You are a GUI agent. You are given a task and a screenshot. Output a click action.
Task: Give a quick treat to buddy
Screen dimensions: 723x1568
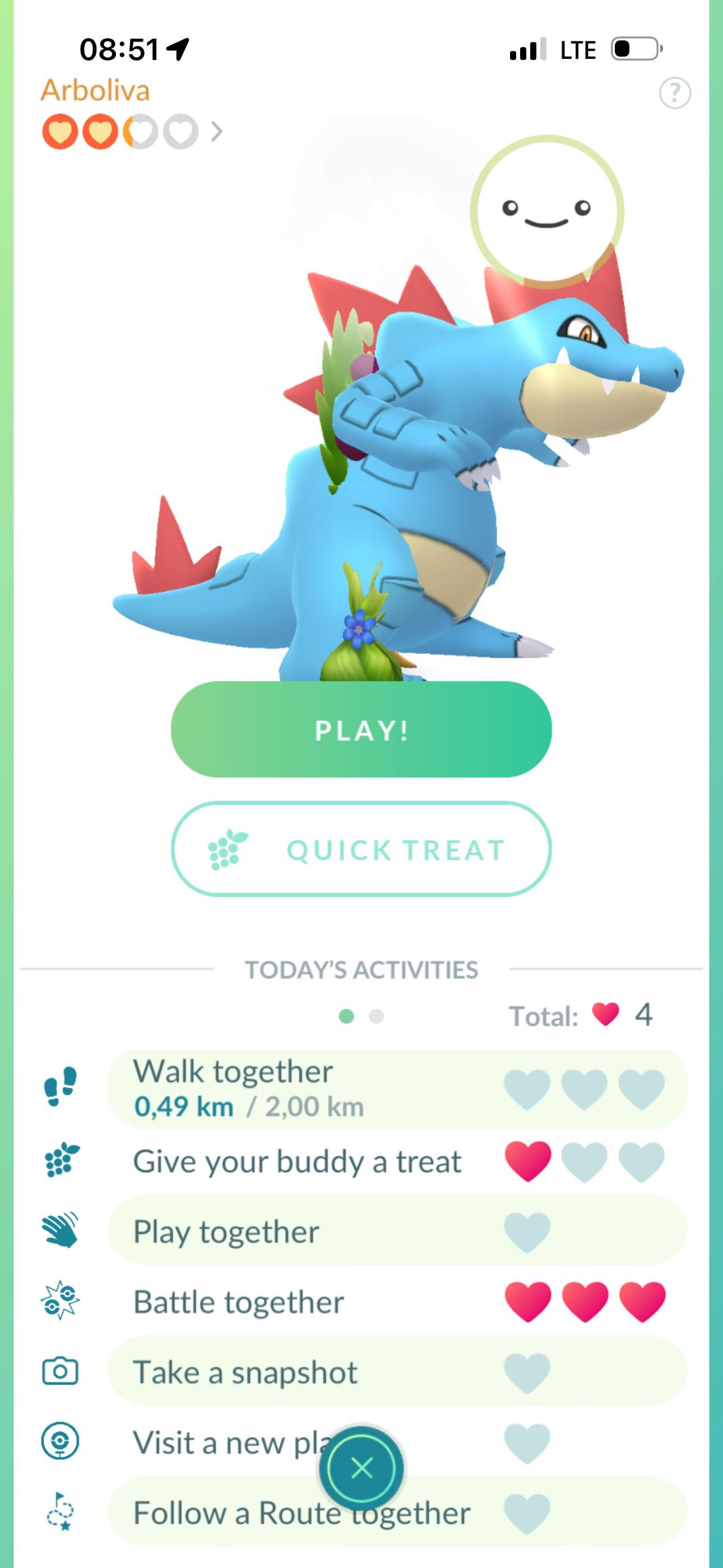click(x=361, y=849)
